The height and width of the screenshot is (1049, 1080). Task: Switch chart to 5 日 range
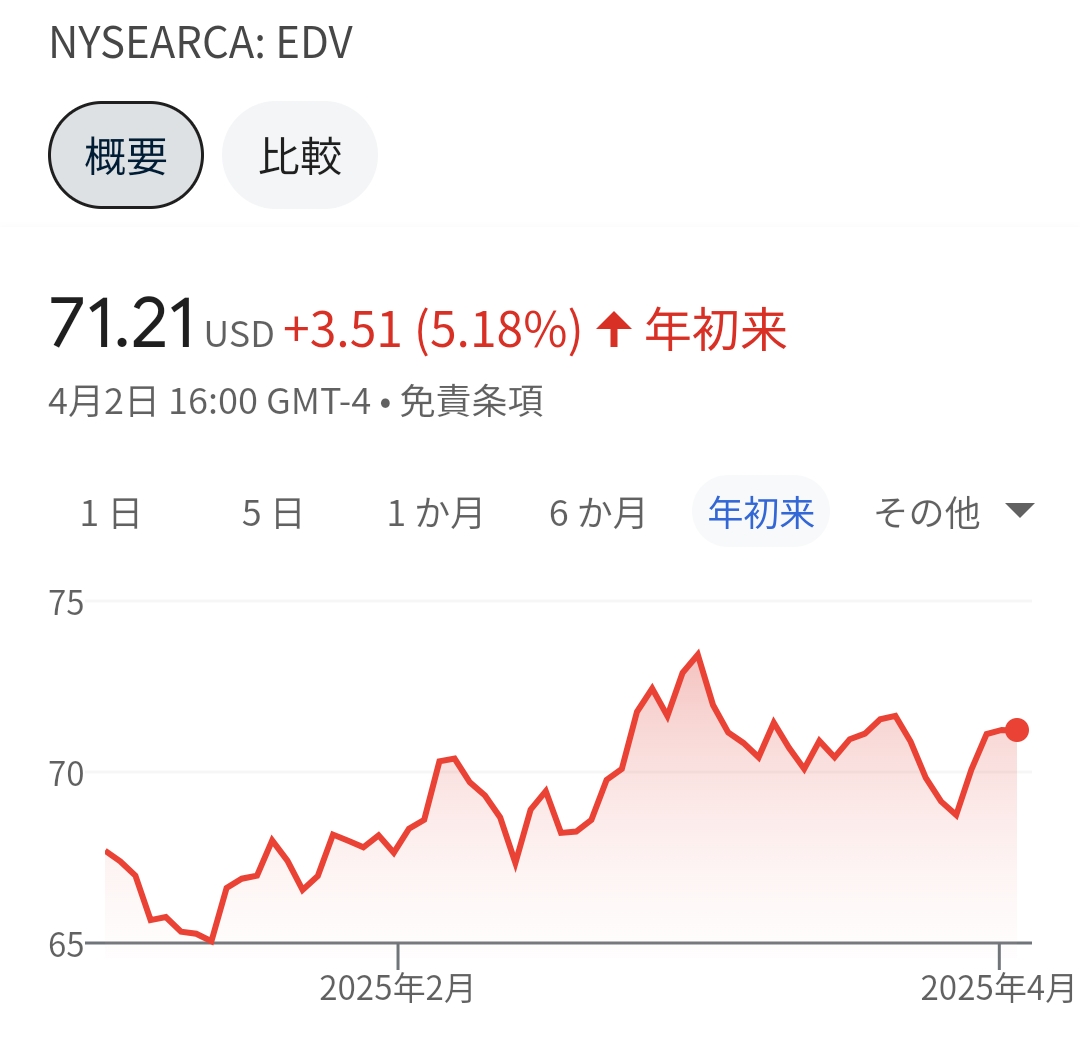pos(272,513)
